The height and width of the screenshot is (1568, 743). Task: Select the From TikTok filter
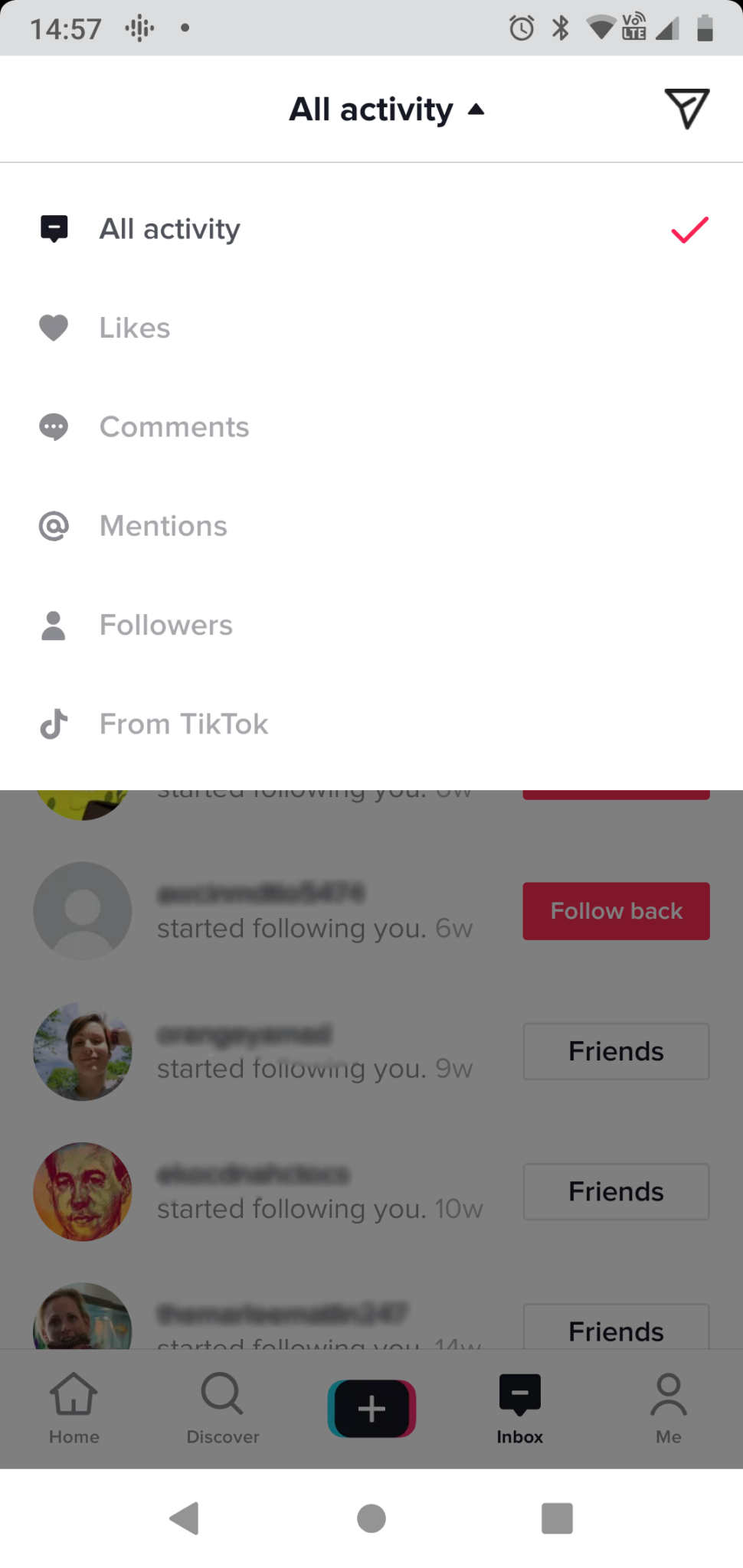[x=183, y=724]
